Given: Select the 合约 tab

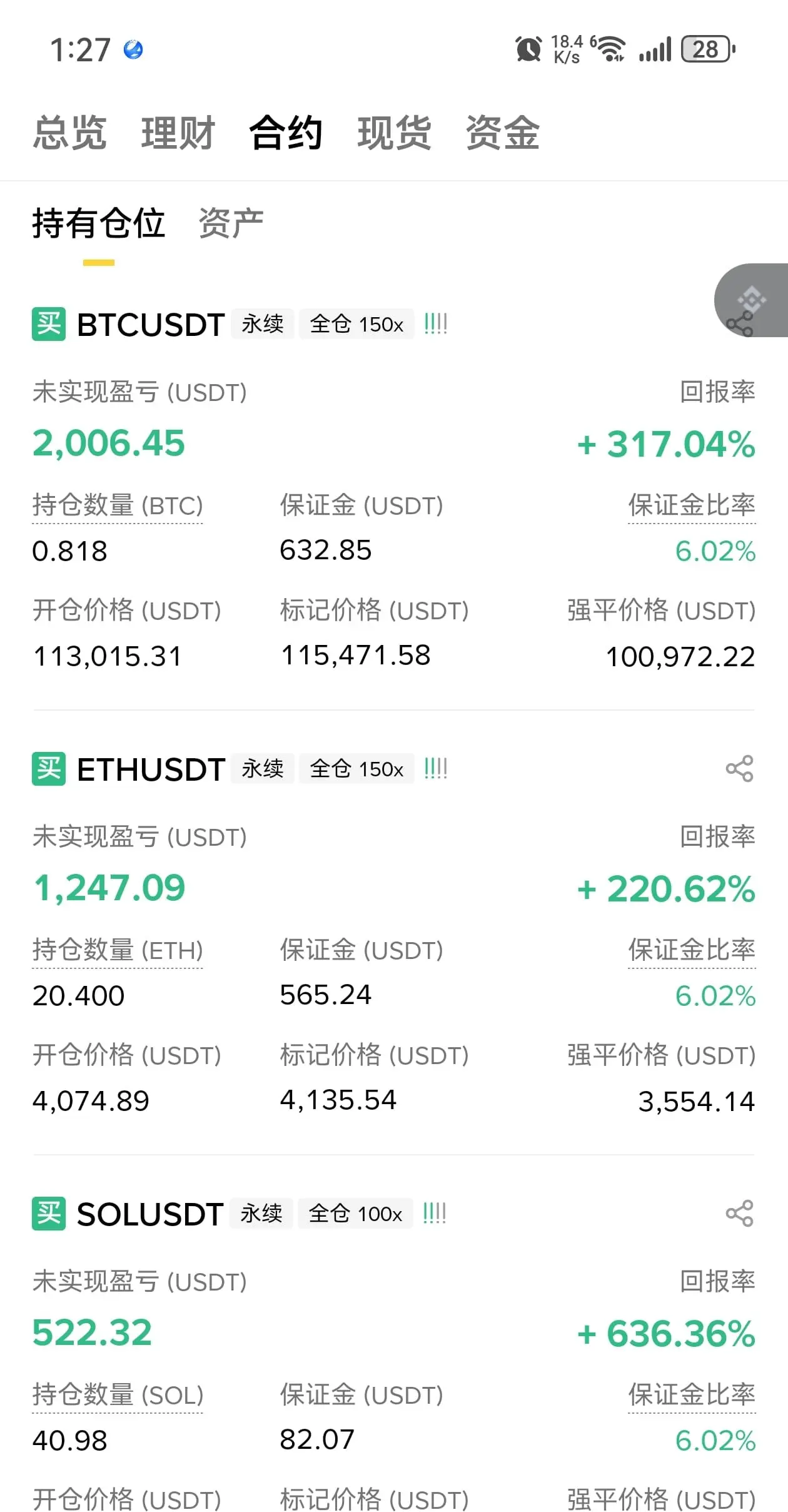Looking at the screenshot, I should tap(286, 133).
